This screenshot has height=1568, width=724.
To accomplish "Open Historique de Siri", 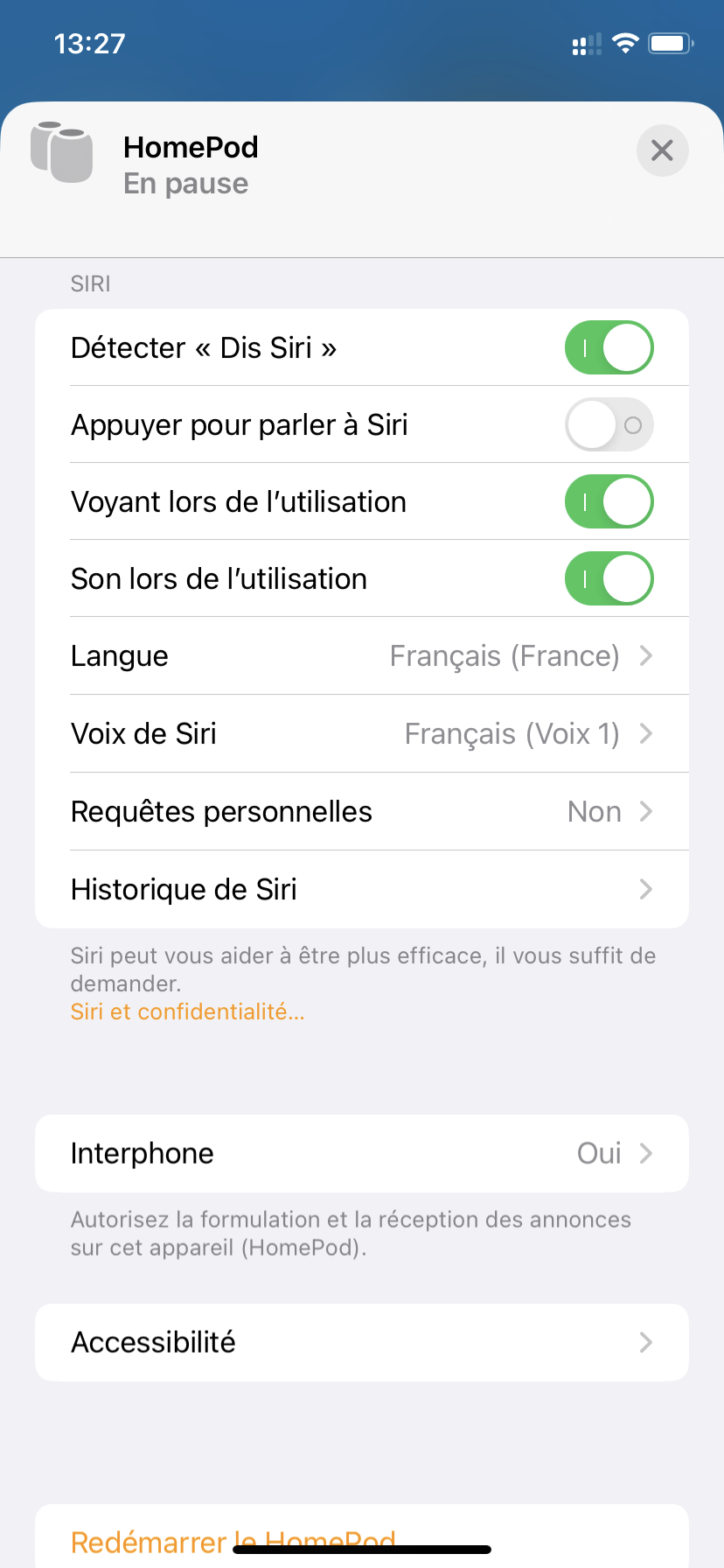I will coord(362,890).
